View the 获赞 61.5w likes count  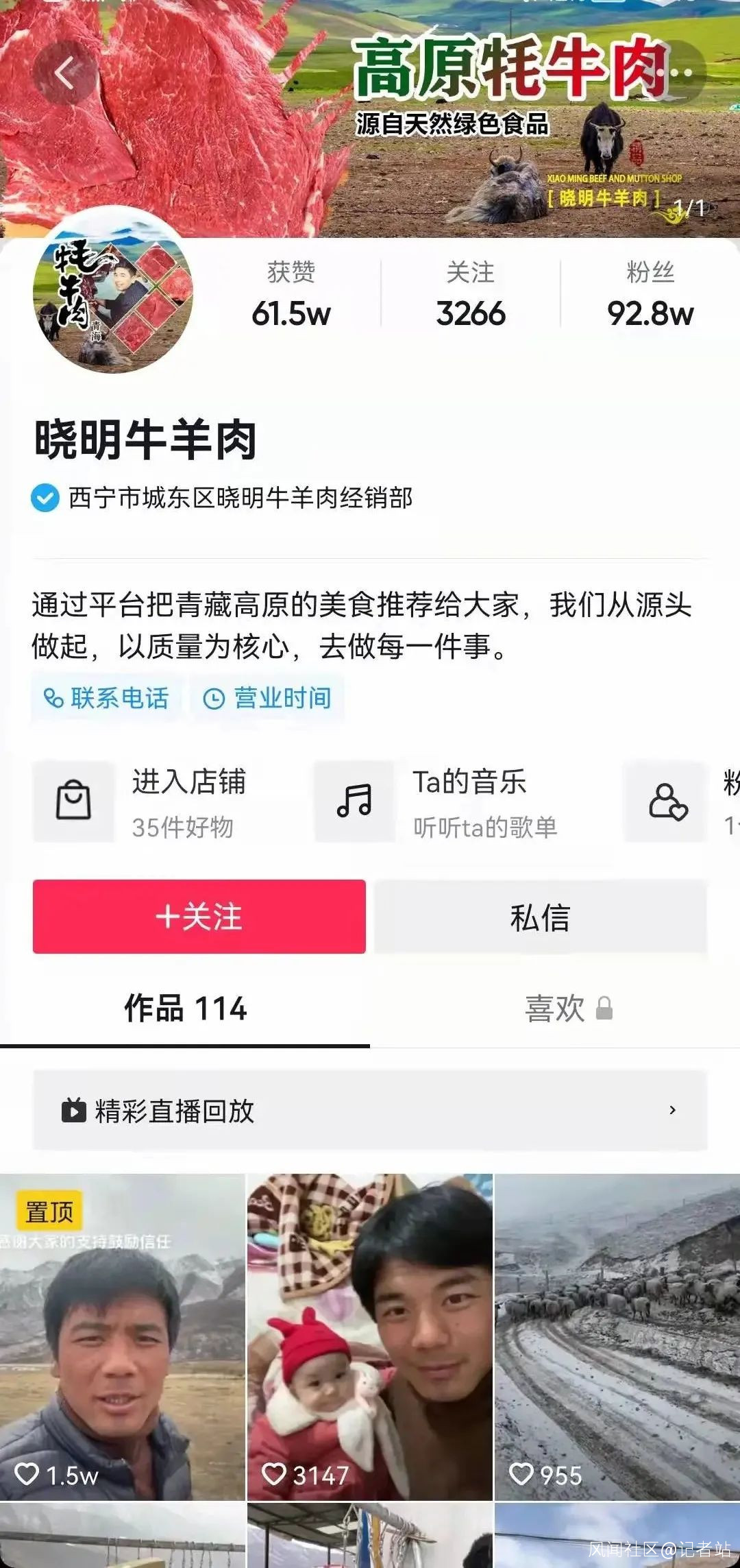pyautogui.click(x=291, y=296)
